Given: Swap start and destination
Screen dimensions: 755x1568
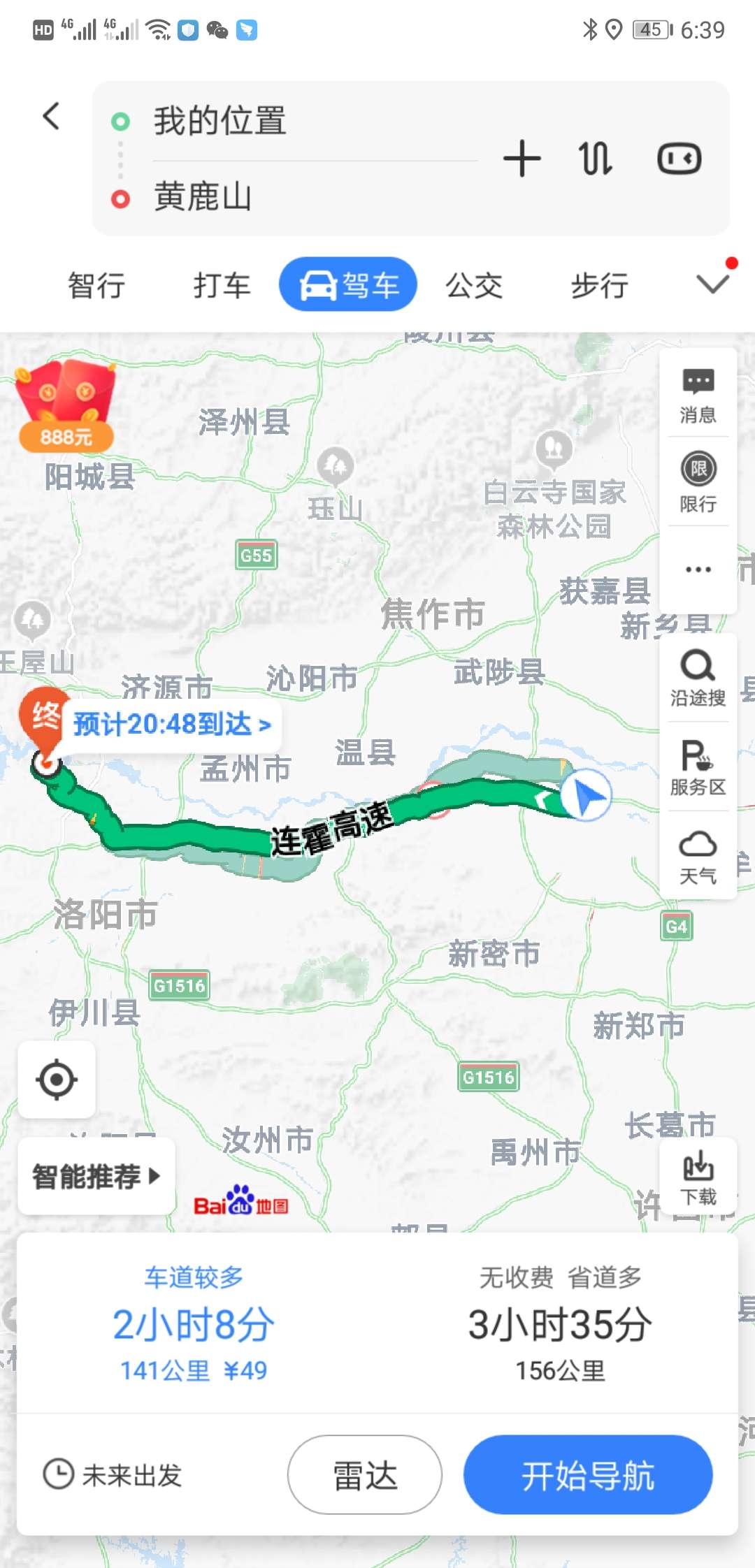Looking at the screenshot, I should tap(596, 159).
